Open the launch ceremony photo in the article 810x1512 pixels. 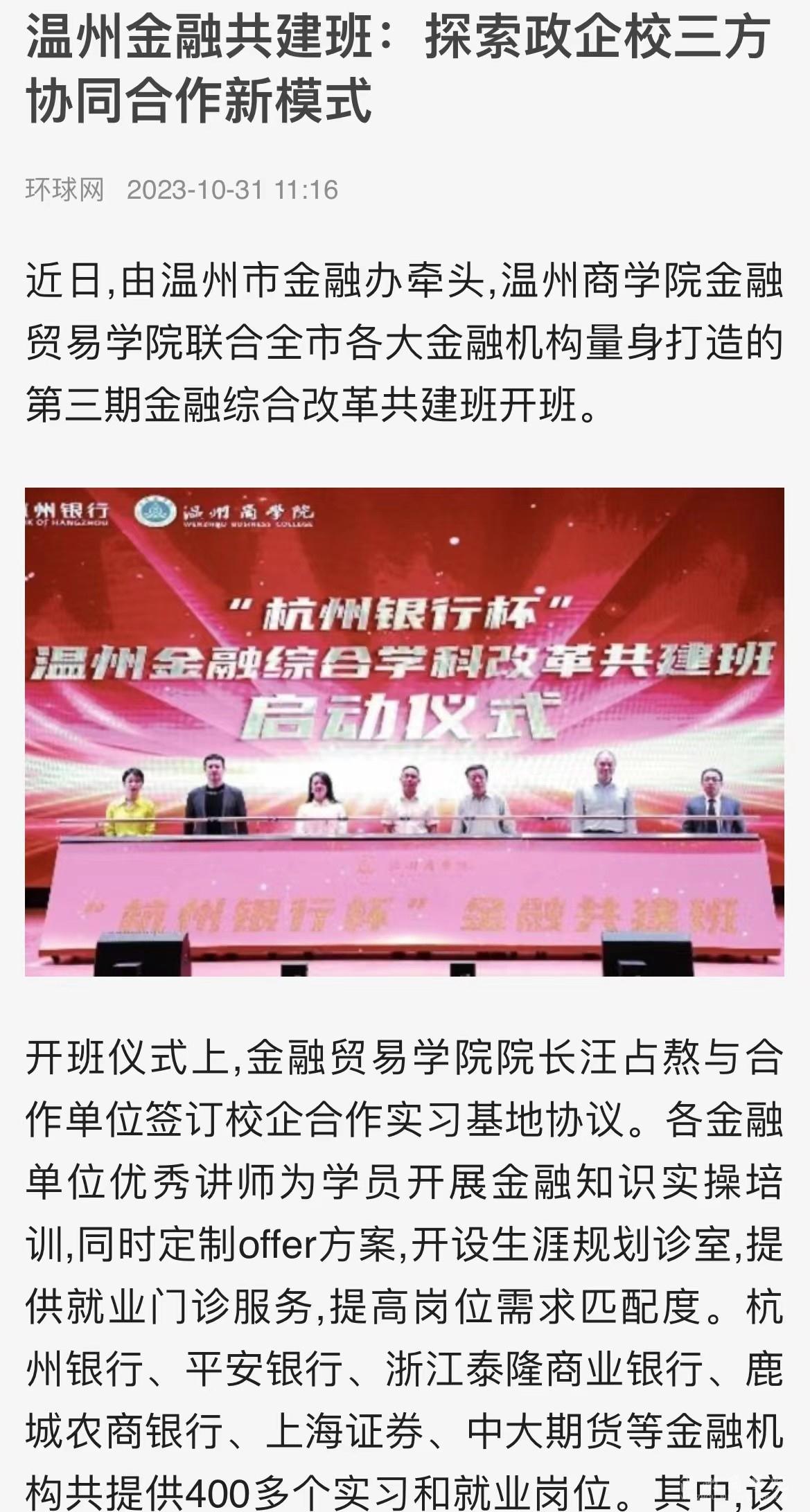pyautogui.click(x=405, y=732)
